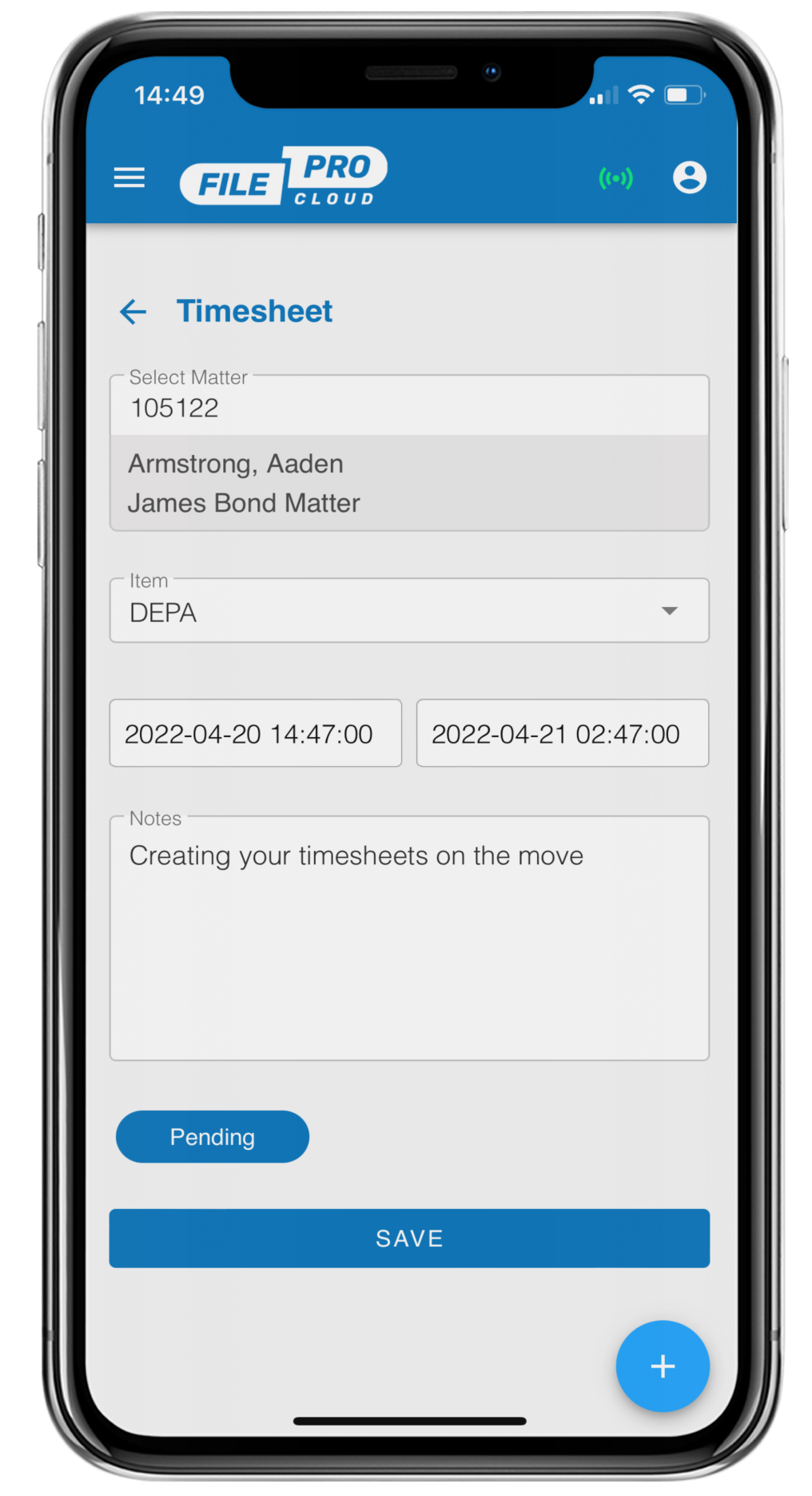Go back from Timesheet

[x=133, y=312]
